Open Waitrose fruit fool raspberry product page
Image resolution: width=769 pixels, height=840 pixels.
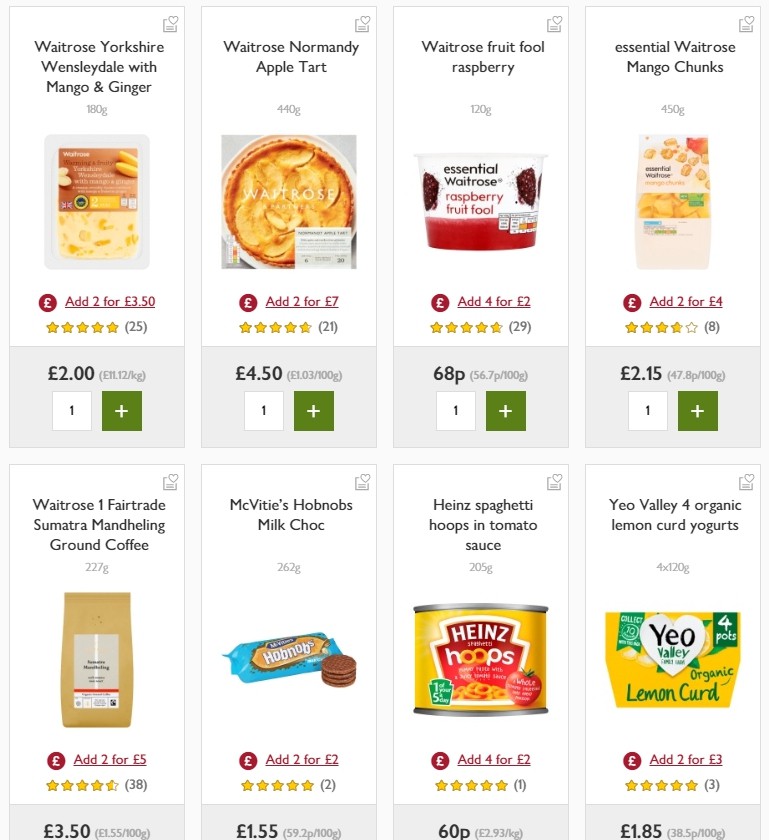tap(481, 56)
